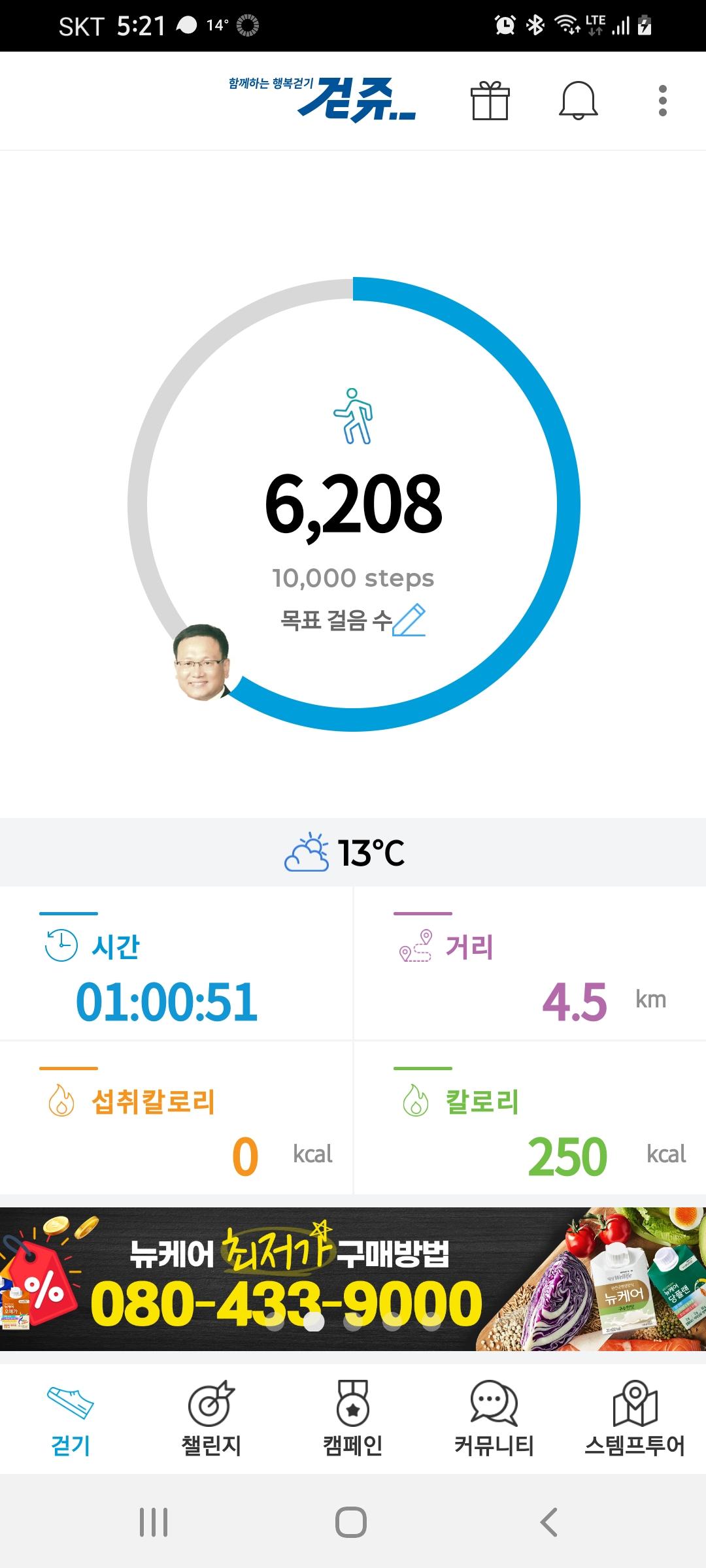The width and height of the screenshot is (706, 1568).
Task: Tap the system back button
Action: tap(549, 1522)
